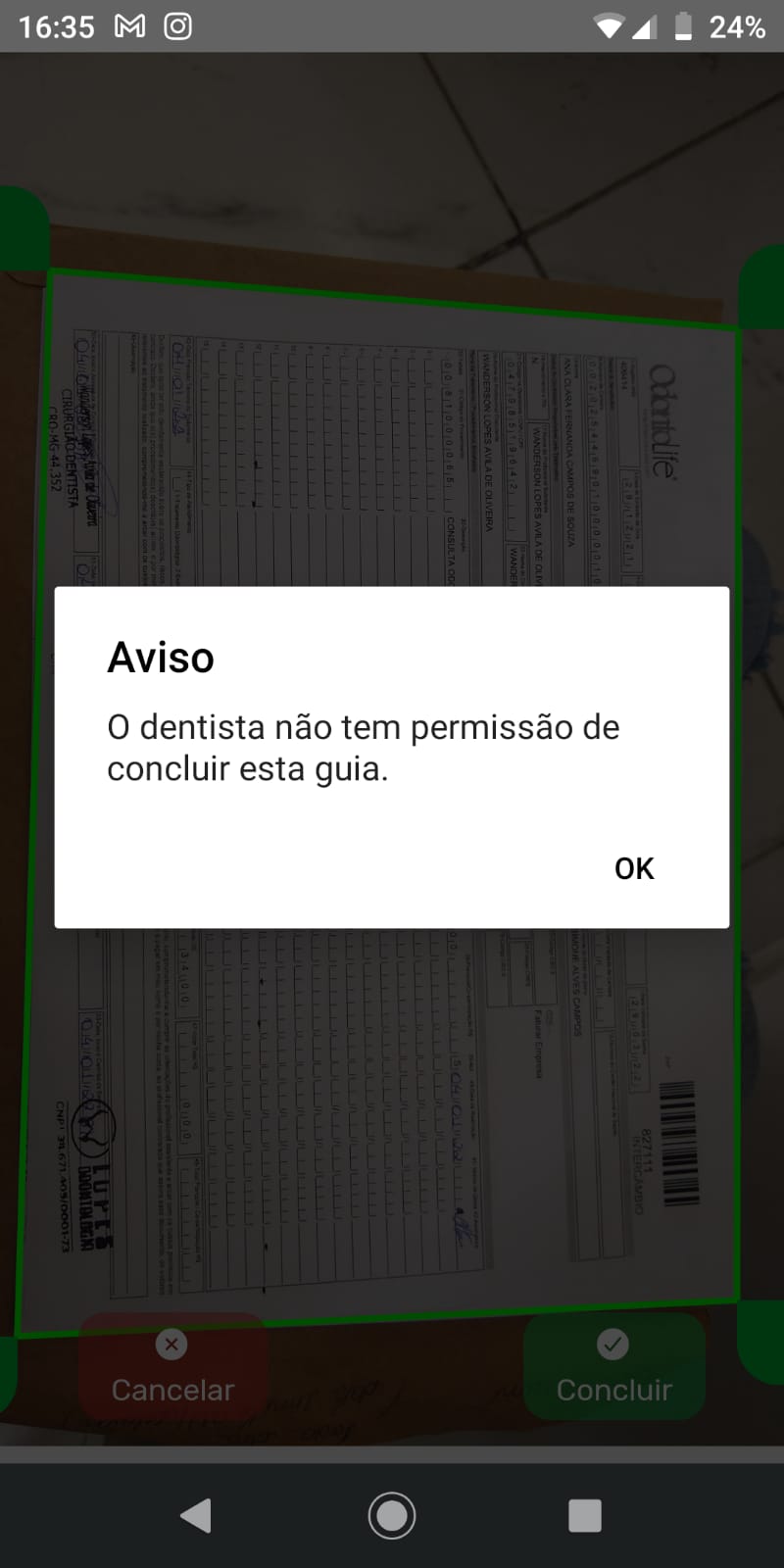The image size is (784, 1568).
Task: Tap the green Concluir button
Action: click(614, 1367)
